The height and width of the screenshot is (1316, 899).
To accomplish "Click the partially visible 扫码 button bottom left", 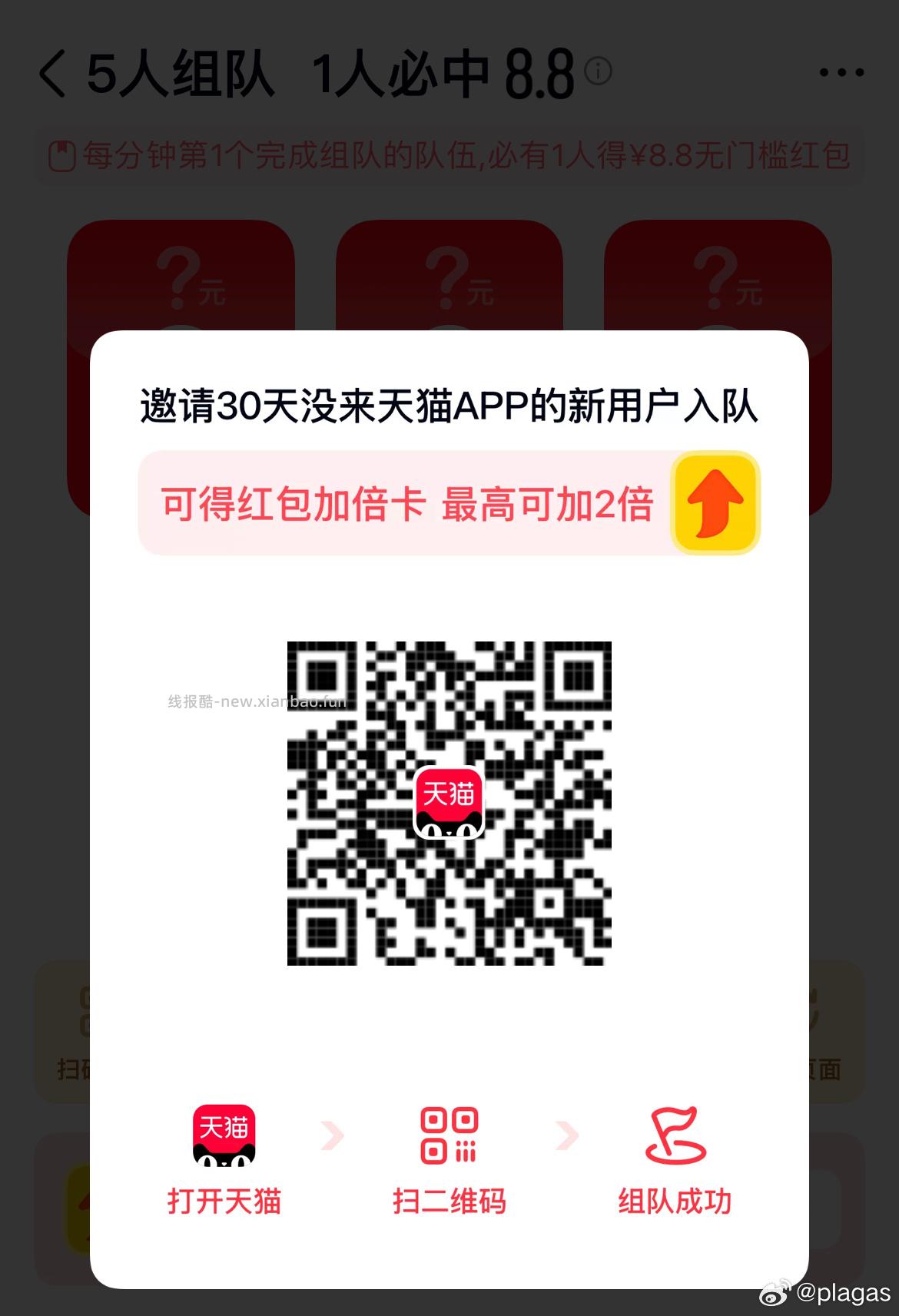I will (x=69, y=1068).
